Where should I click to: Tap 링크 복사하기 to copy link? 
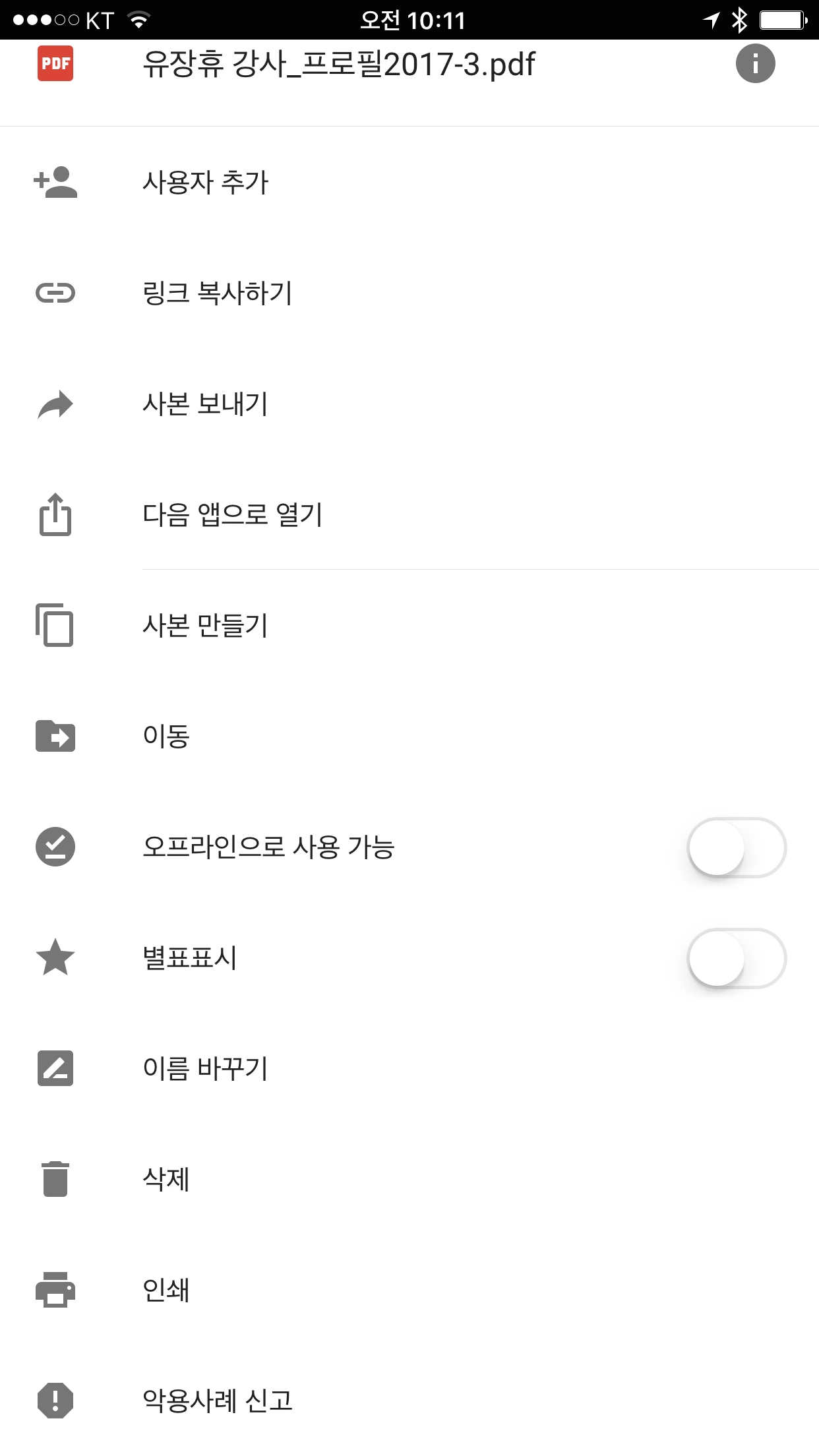point(409,293)
